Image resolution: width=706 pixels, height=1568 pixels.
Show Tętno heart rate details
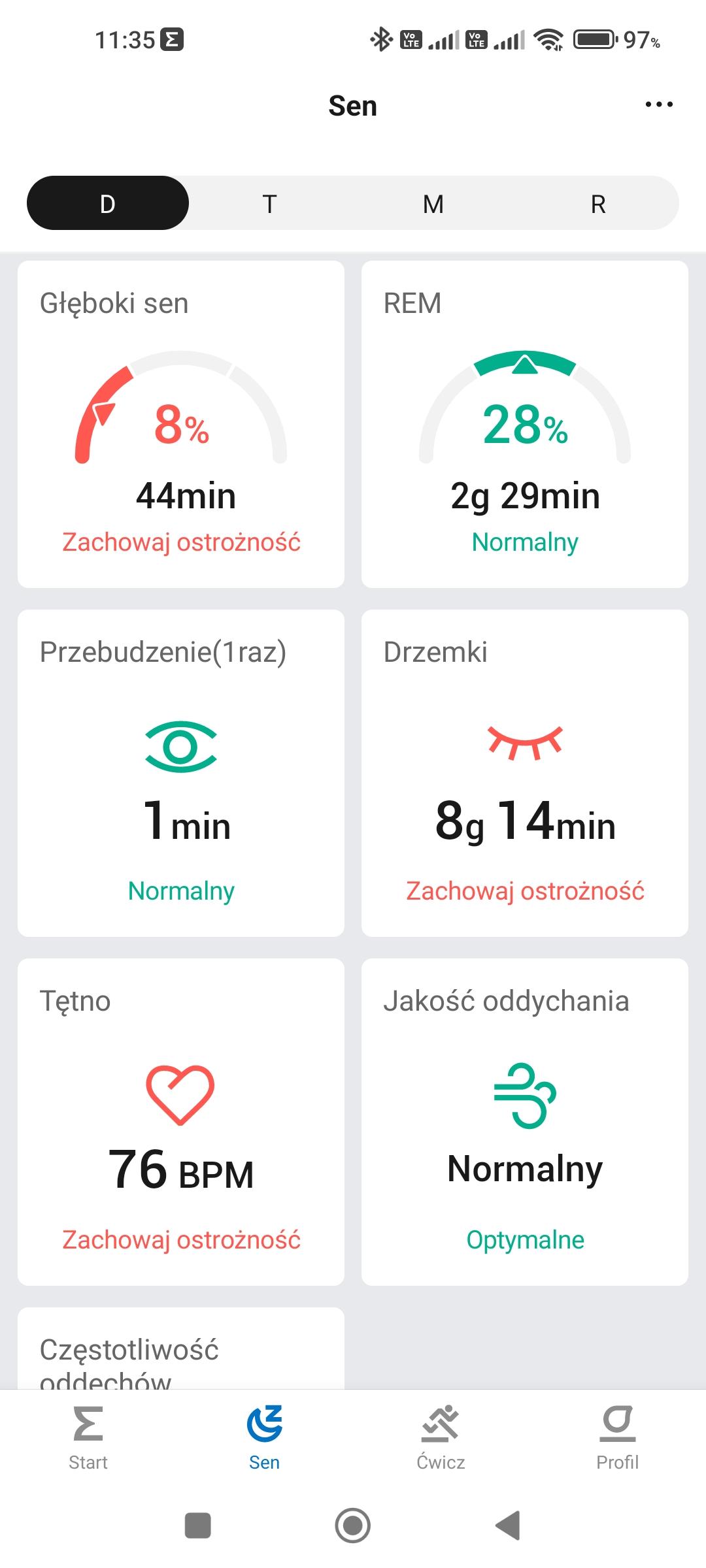181,1122
